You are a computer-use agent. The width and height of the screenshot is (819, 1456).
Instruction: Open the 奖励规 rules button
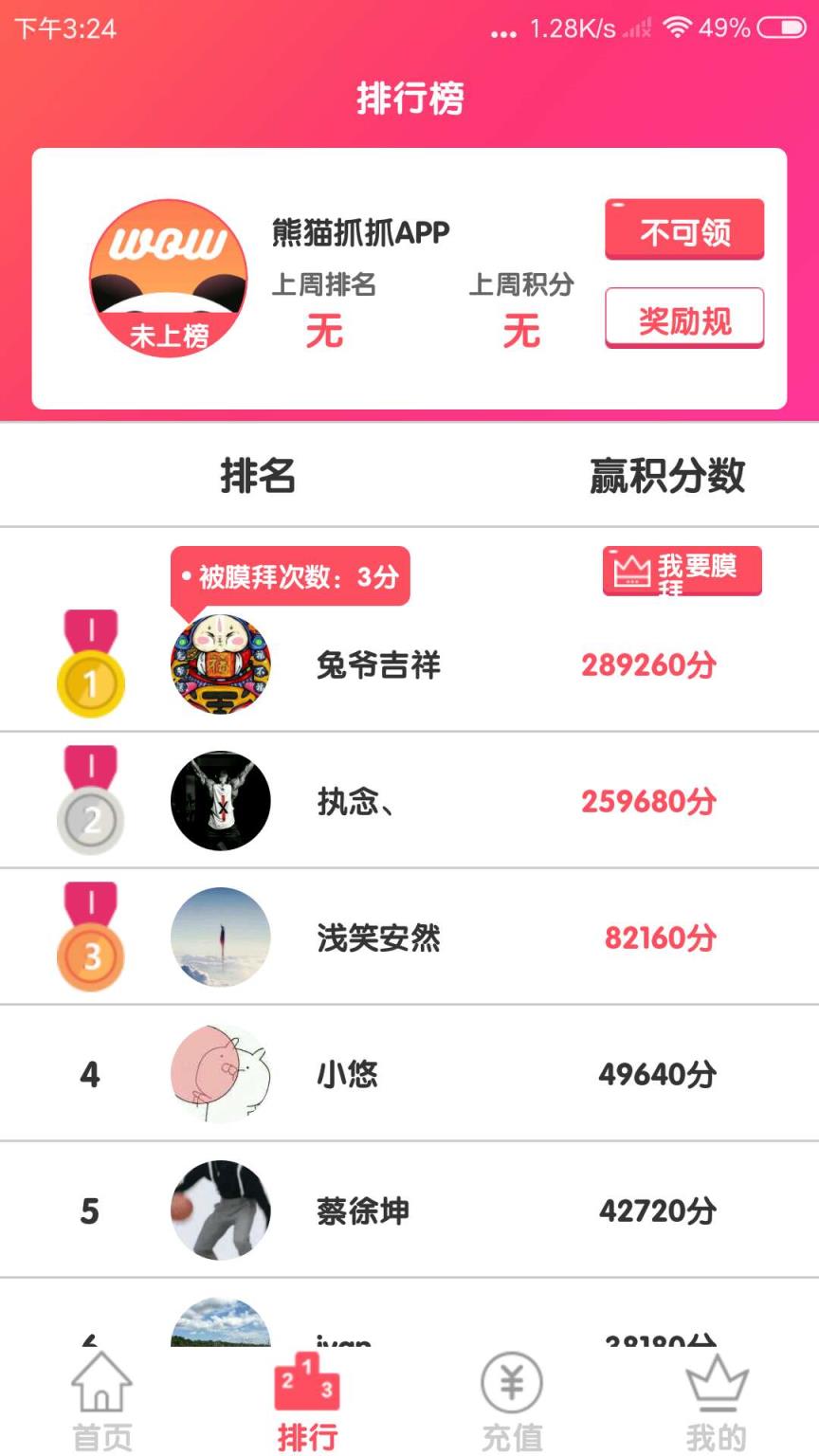click(683, 319)
